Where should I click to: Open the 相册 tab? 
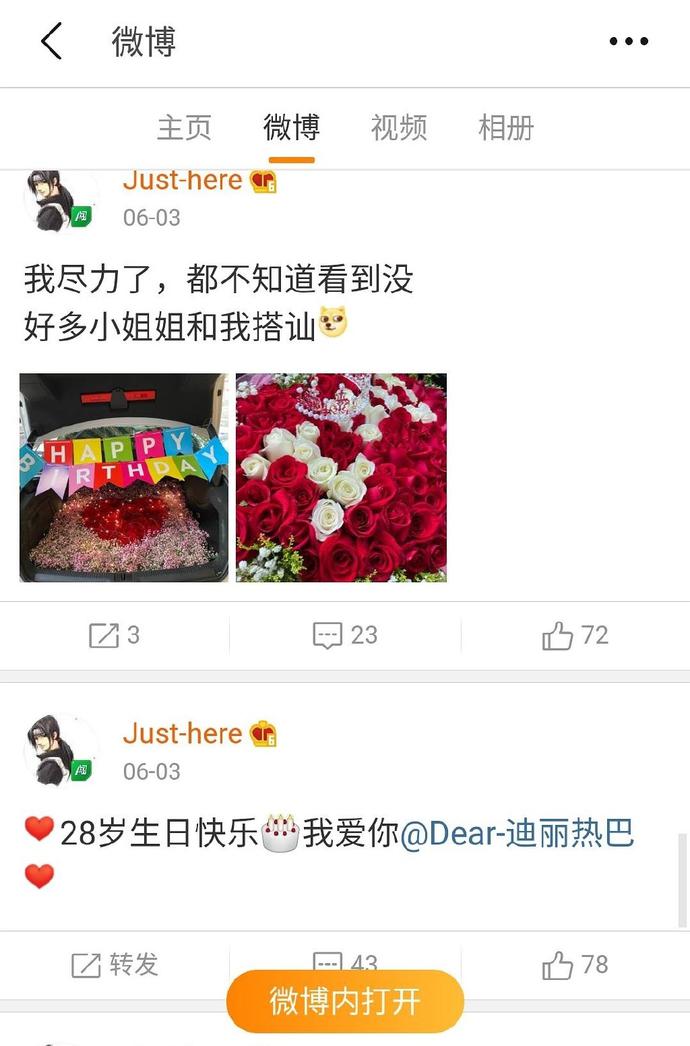[506, 128]
